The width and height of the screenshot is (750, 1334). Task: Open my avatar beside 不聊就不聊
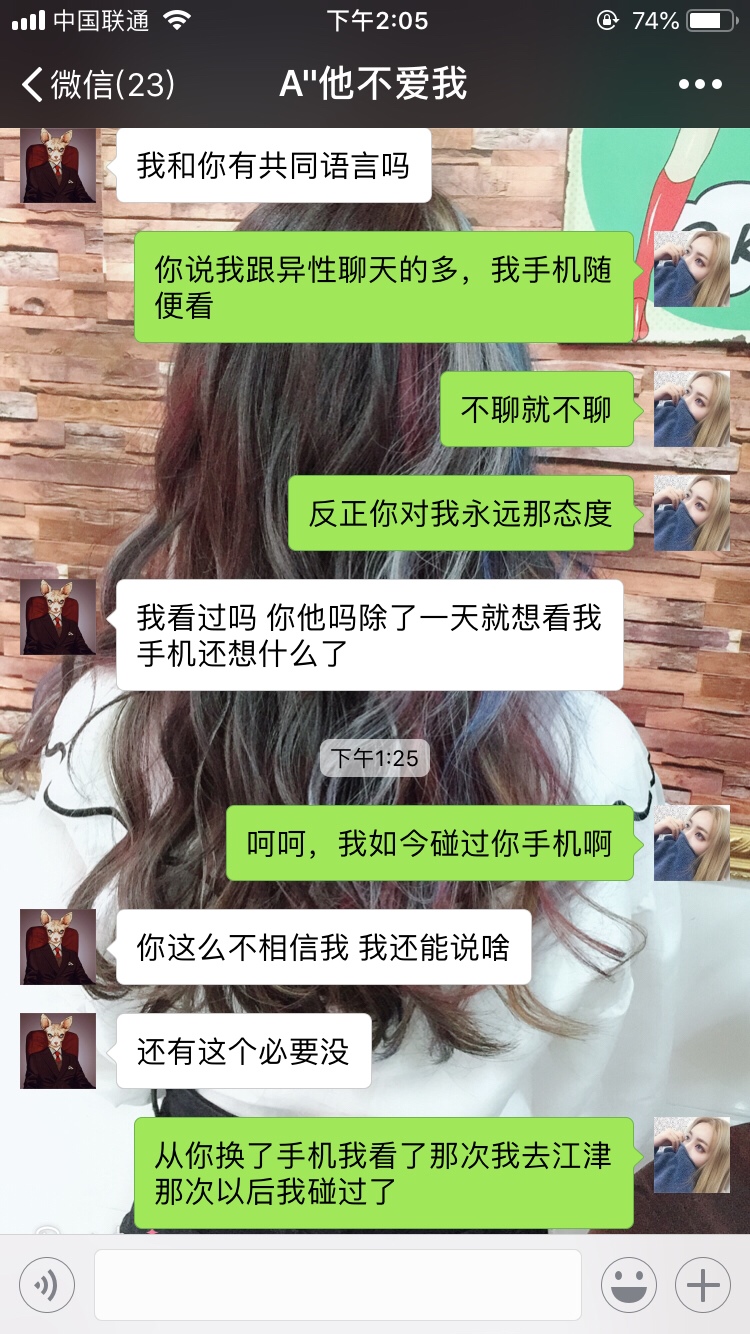pos(692,409)
